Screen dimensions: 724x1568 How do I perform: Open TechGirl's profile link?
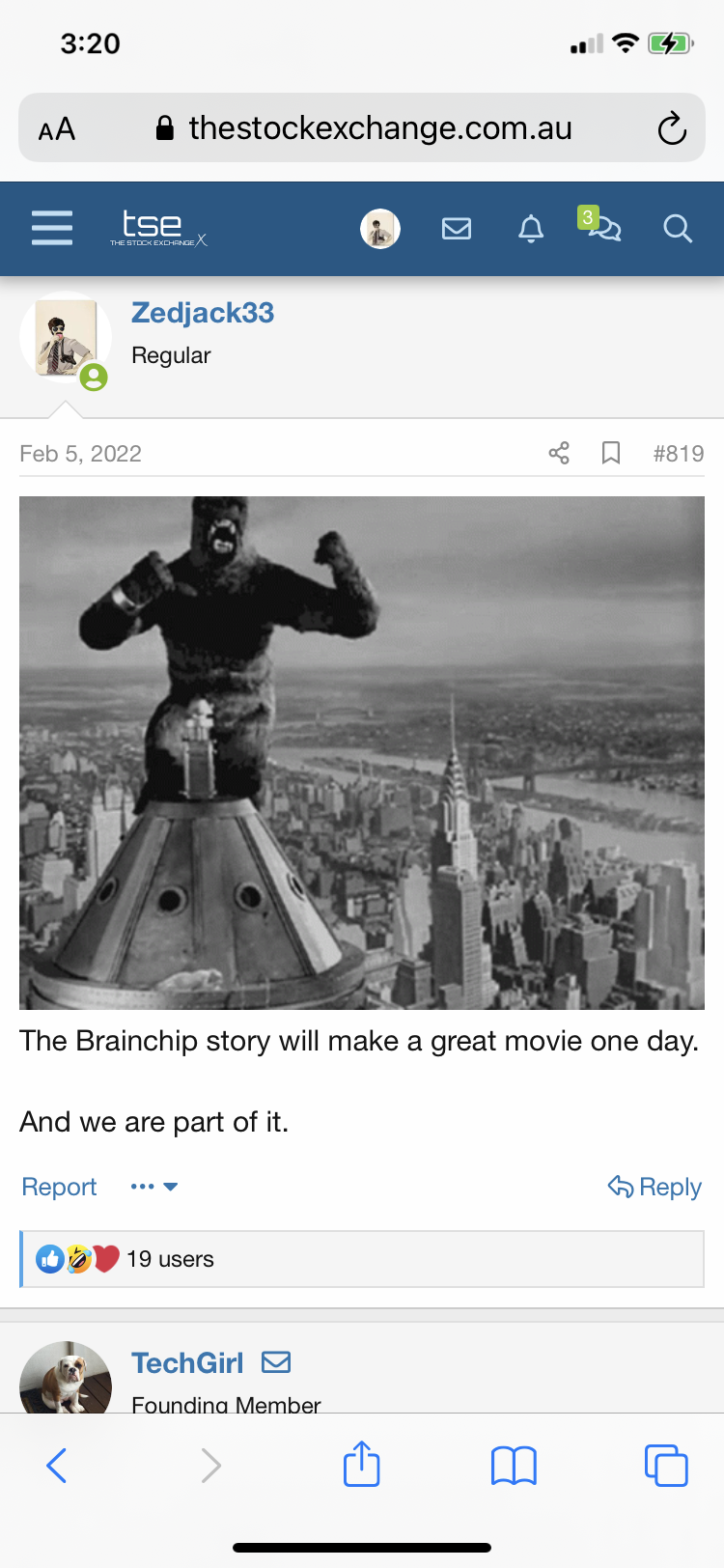pyautogui.click(x=187, y=1362)
